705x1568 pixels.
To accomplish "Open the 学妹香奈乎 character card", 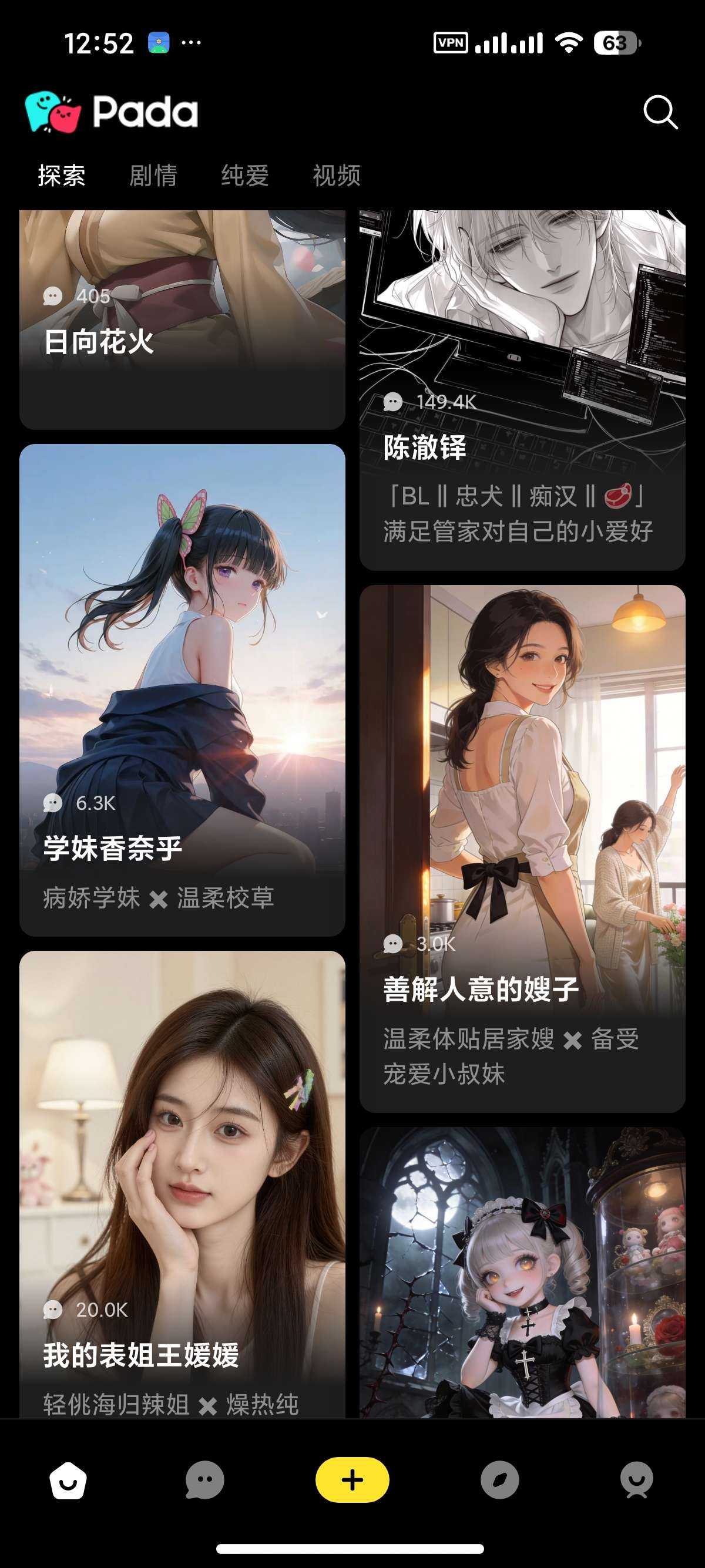I will pos(182,689).
